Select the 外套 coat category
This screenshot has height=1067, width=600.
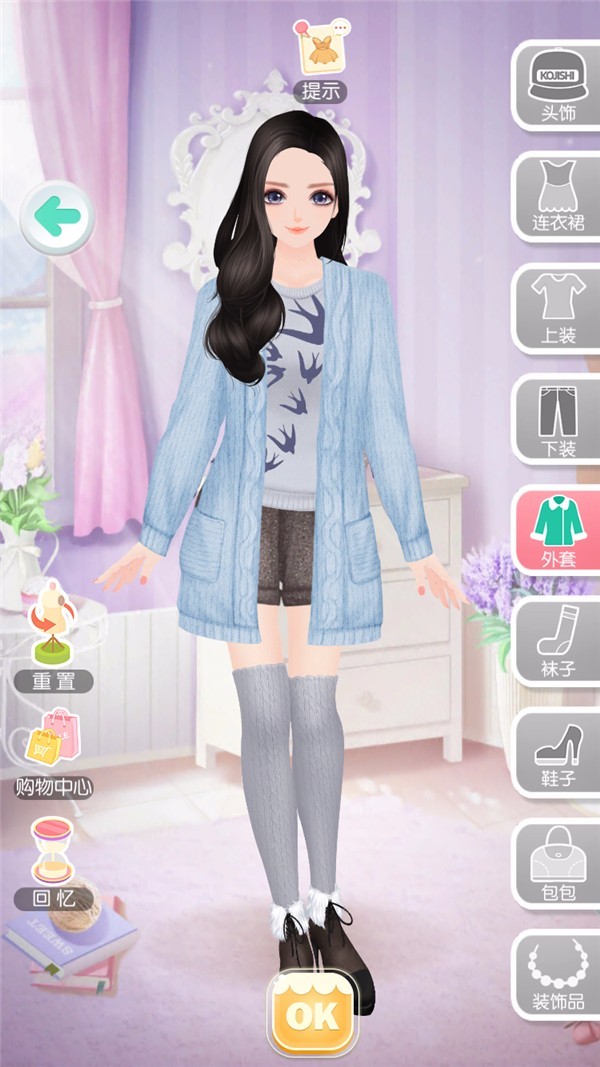coord(558,531)
